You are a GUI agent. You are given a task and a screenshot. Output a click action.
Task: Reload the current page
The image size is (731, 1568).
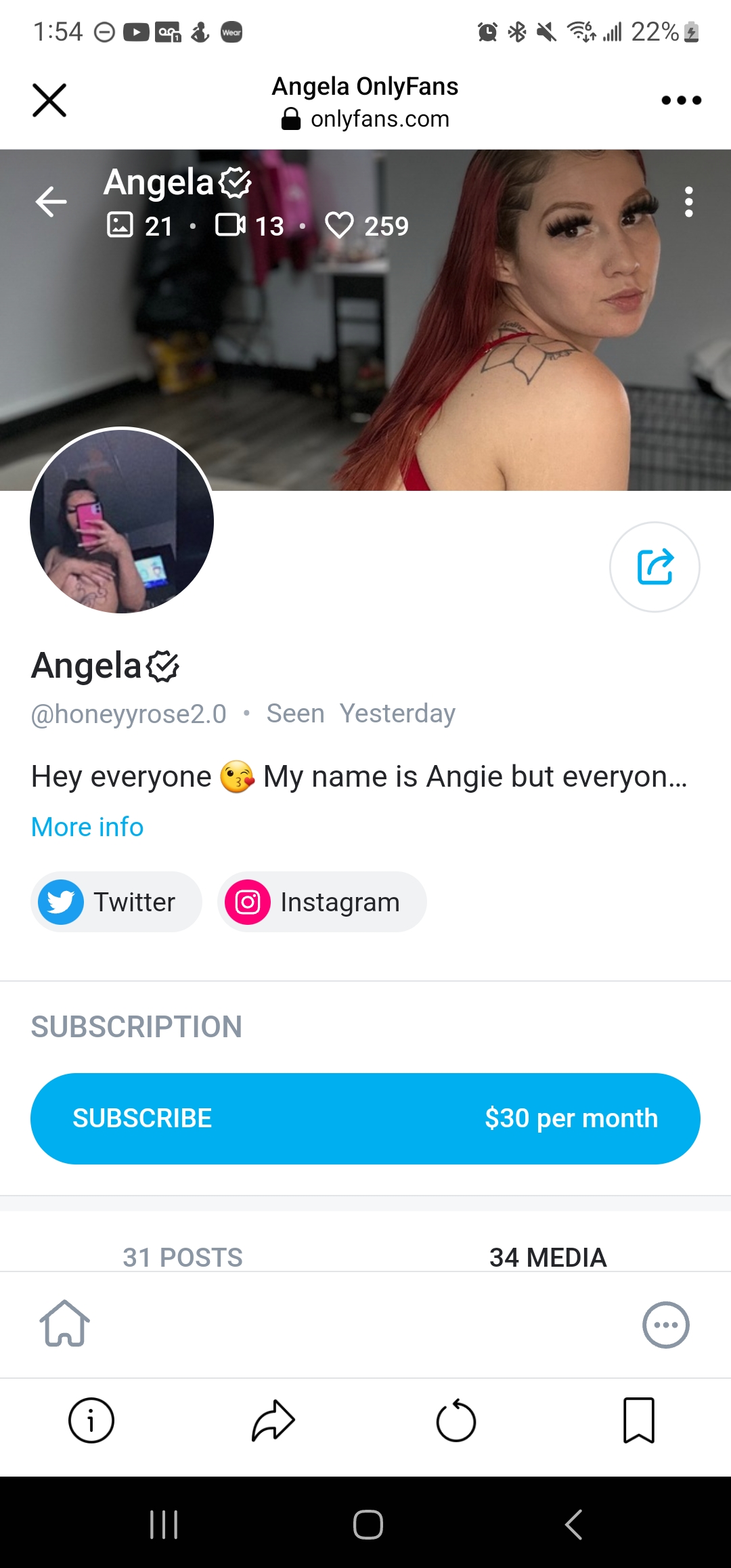click(x=456, y=1420)
